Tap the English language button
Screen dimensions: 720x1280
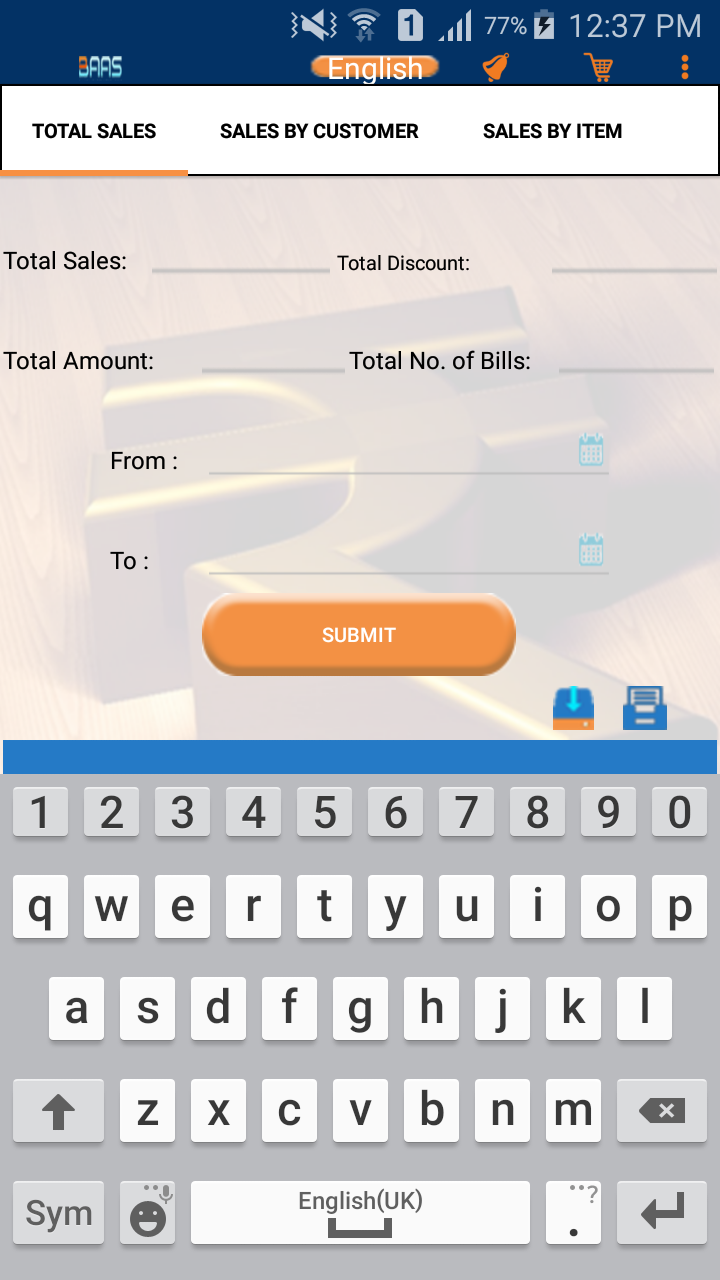(375, 68)
